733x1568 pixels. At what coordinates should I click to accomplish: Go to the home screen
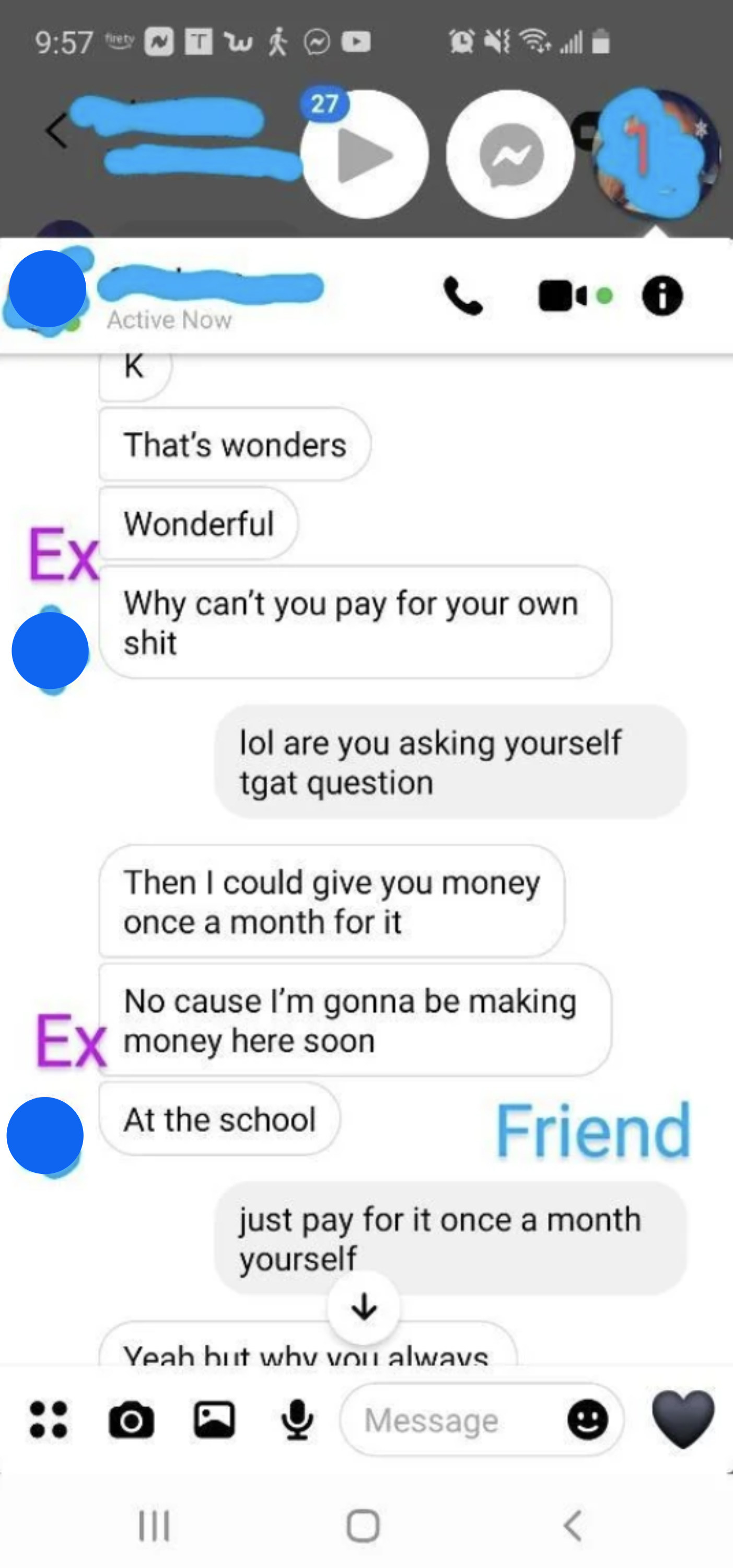coord(363,1526)
